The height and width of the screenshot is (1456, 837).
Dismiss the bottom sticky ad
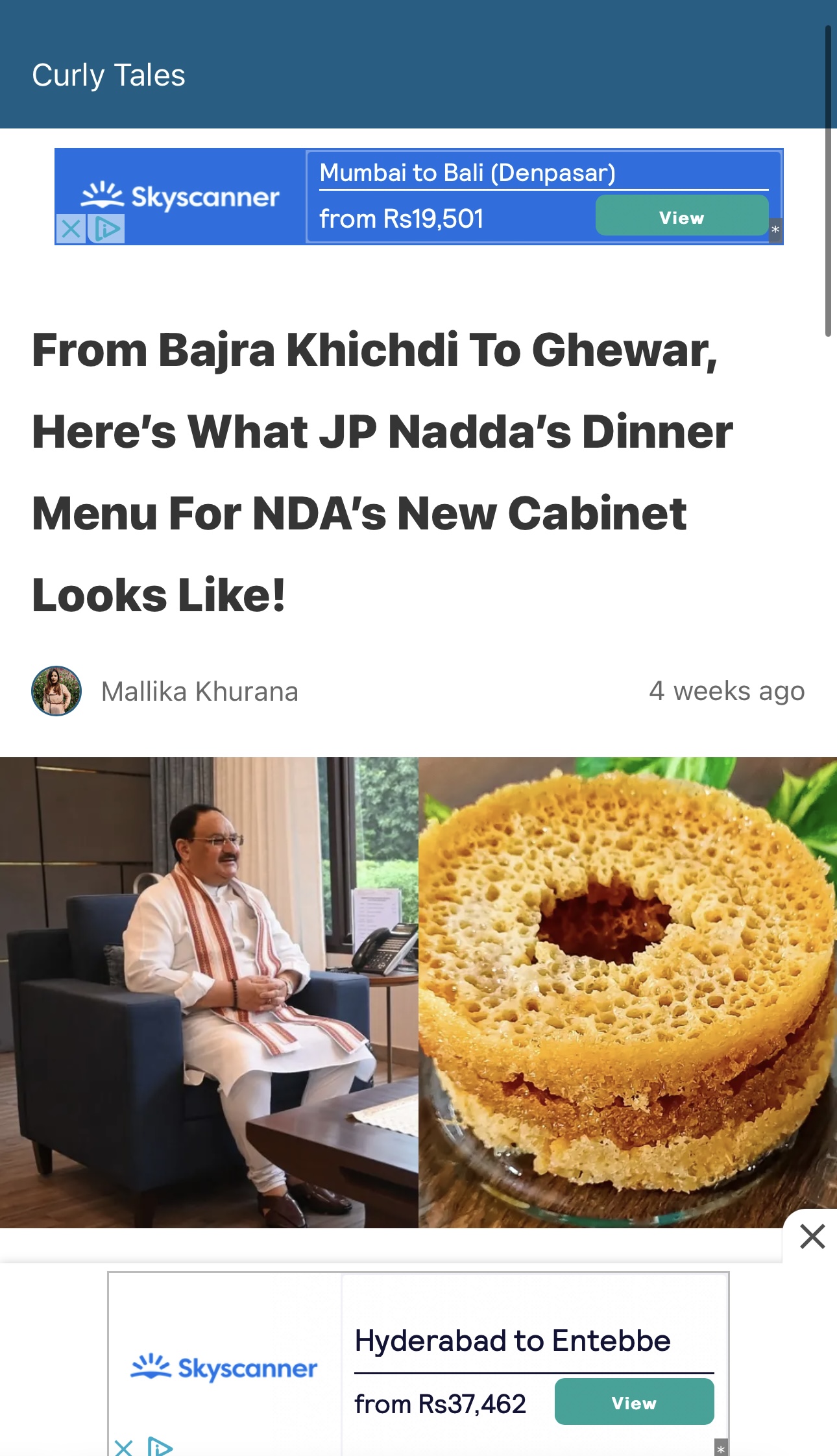(x=812, y=1236)
